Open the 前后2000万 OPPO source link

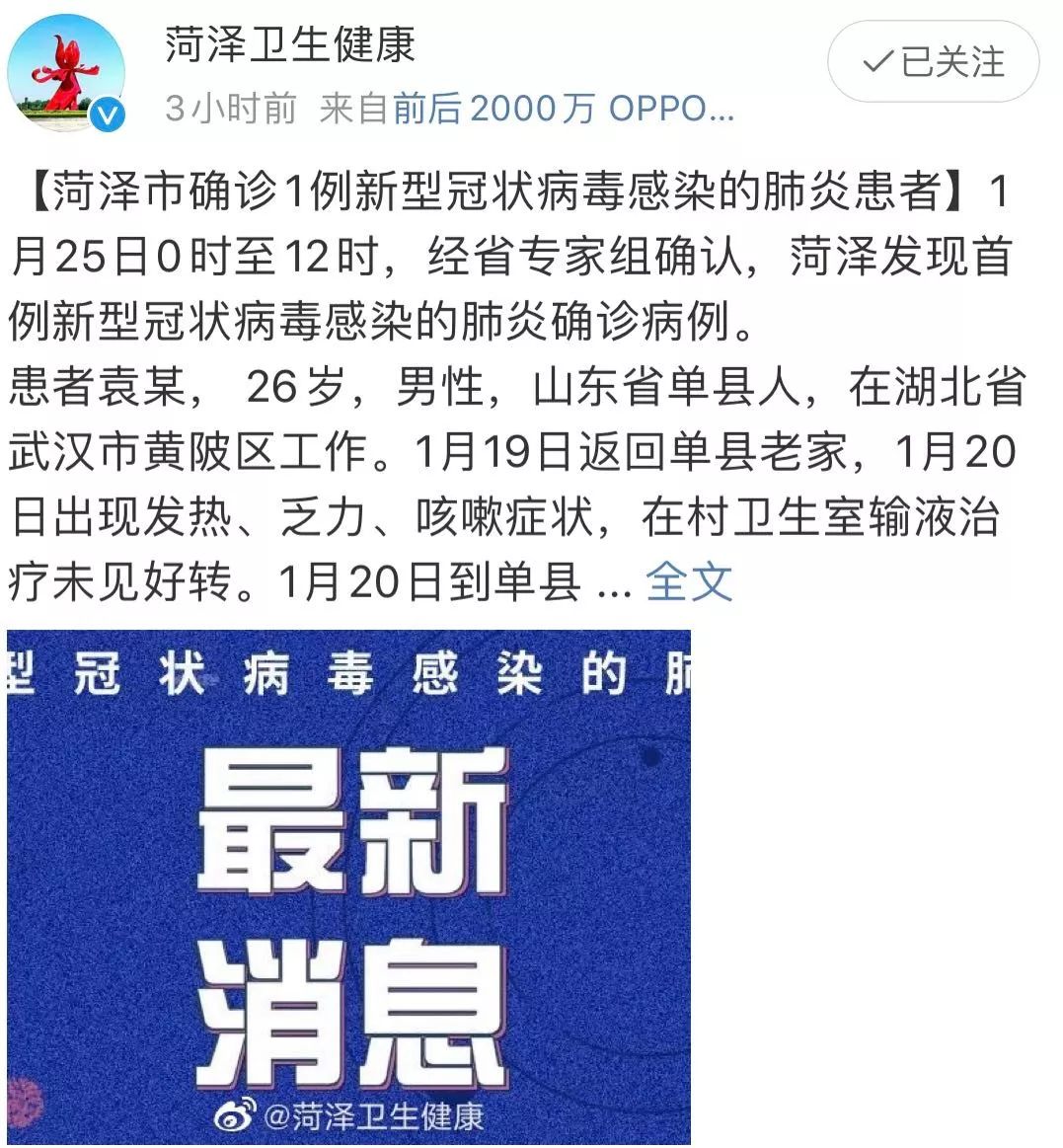pos(563,109)
